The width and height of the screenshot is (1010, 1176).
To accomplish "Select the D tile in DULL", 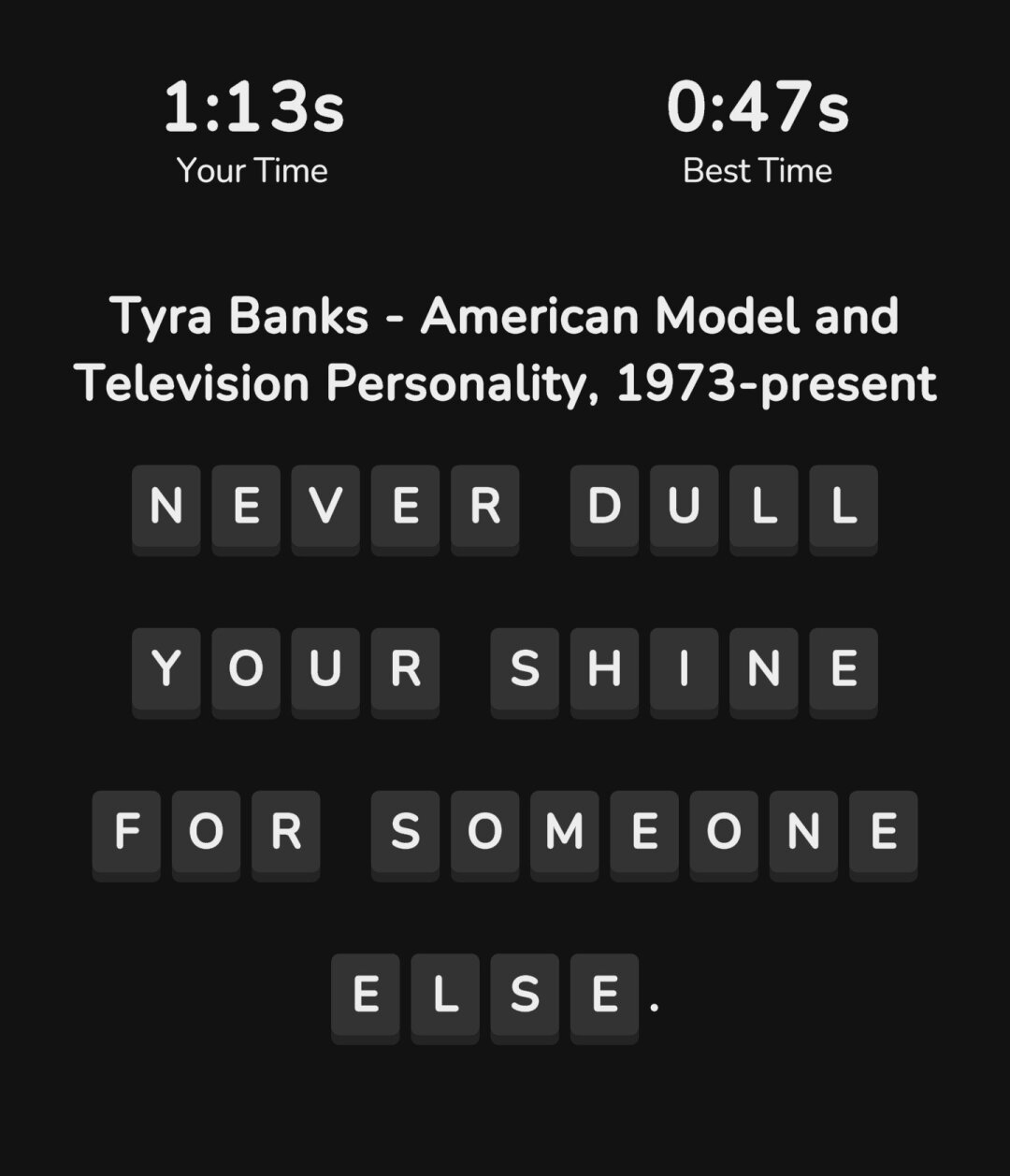I will pos(604,508).
